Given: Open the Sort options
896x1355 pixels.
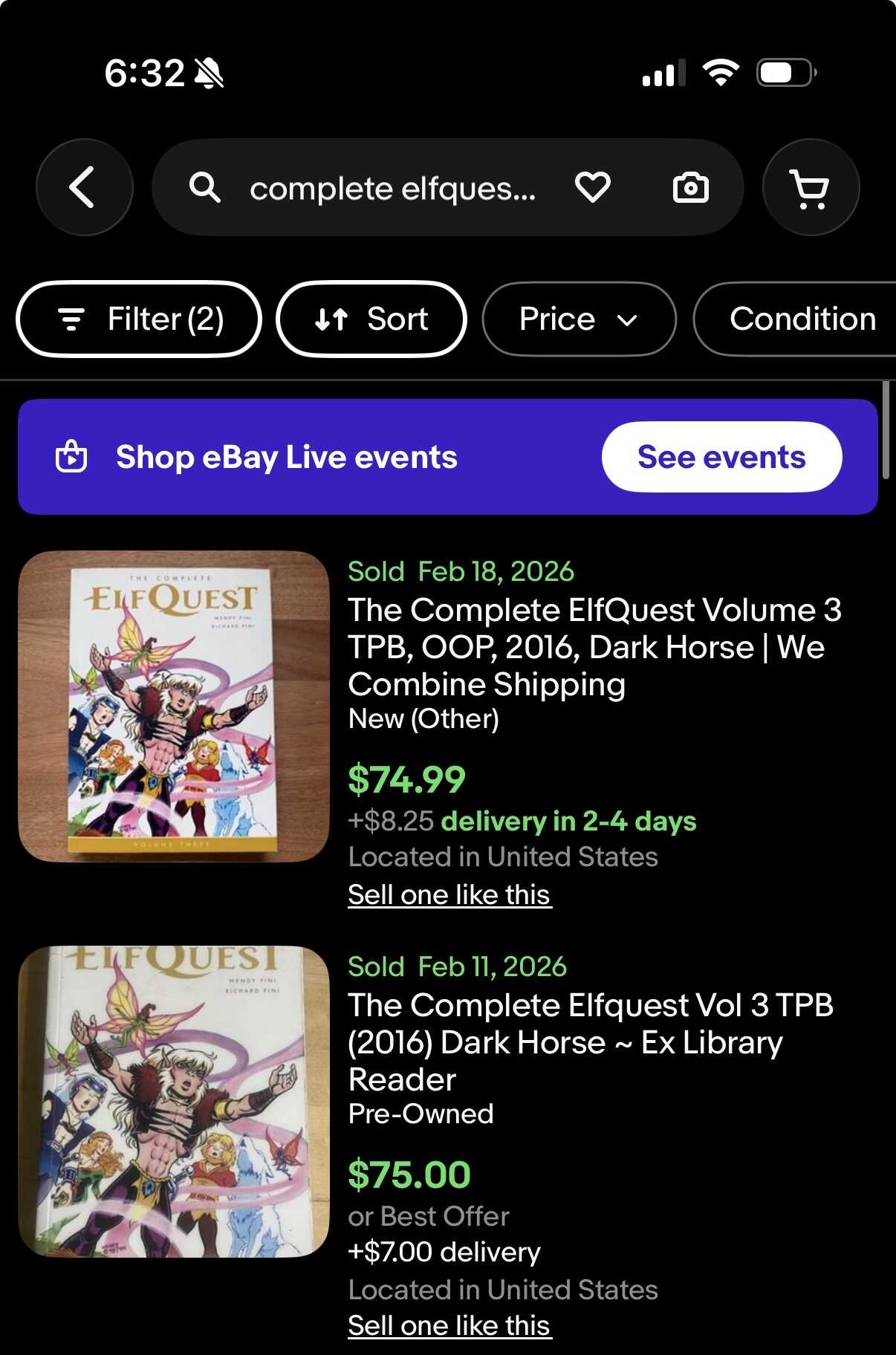Looking at the screenshot, I should 371,319.
